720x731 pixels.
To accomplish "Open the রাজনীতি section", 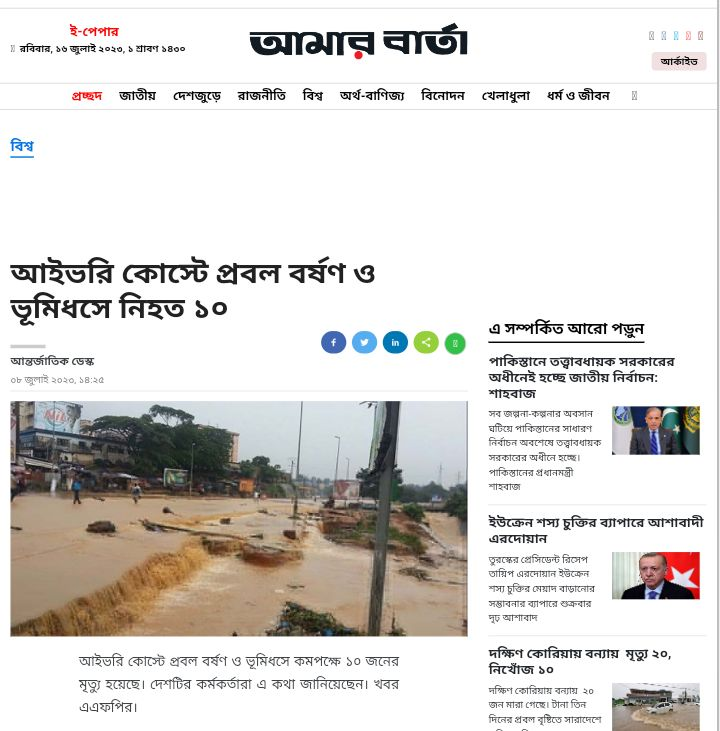I will pos(261,96).
